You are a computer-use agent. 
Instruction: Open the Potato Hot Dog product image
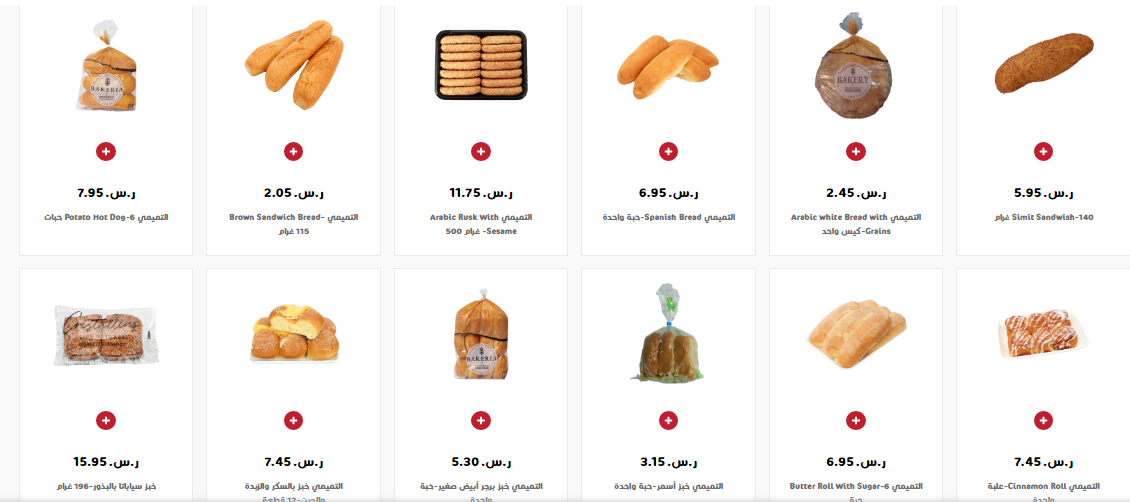(x=106, y=68)
